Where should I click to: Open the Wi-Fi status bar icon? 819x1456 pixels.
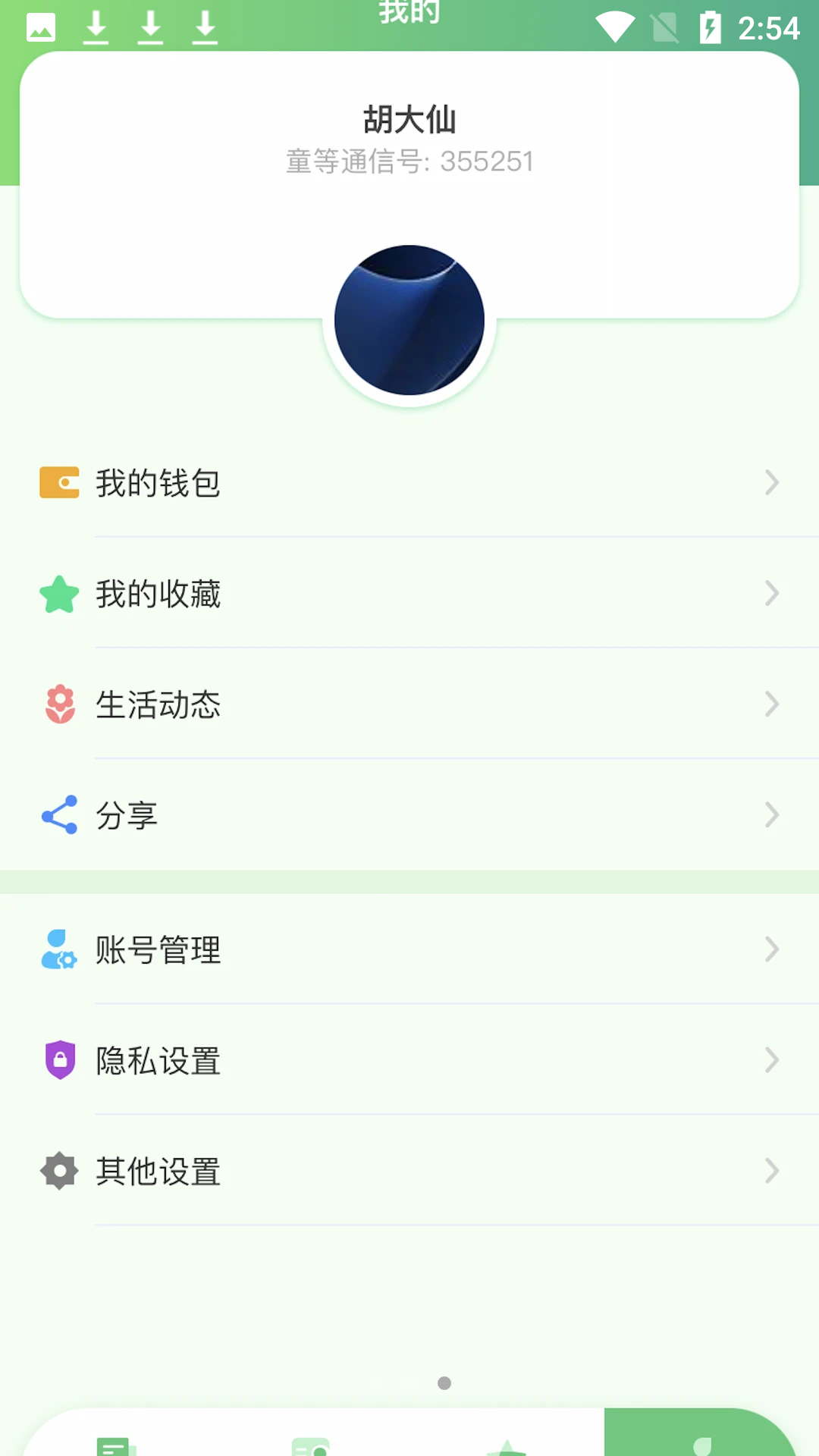616,27
